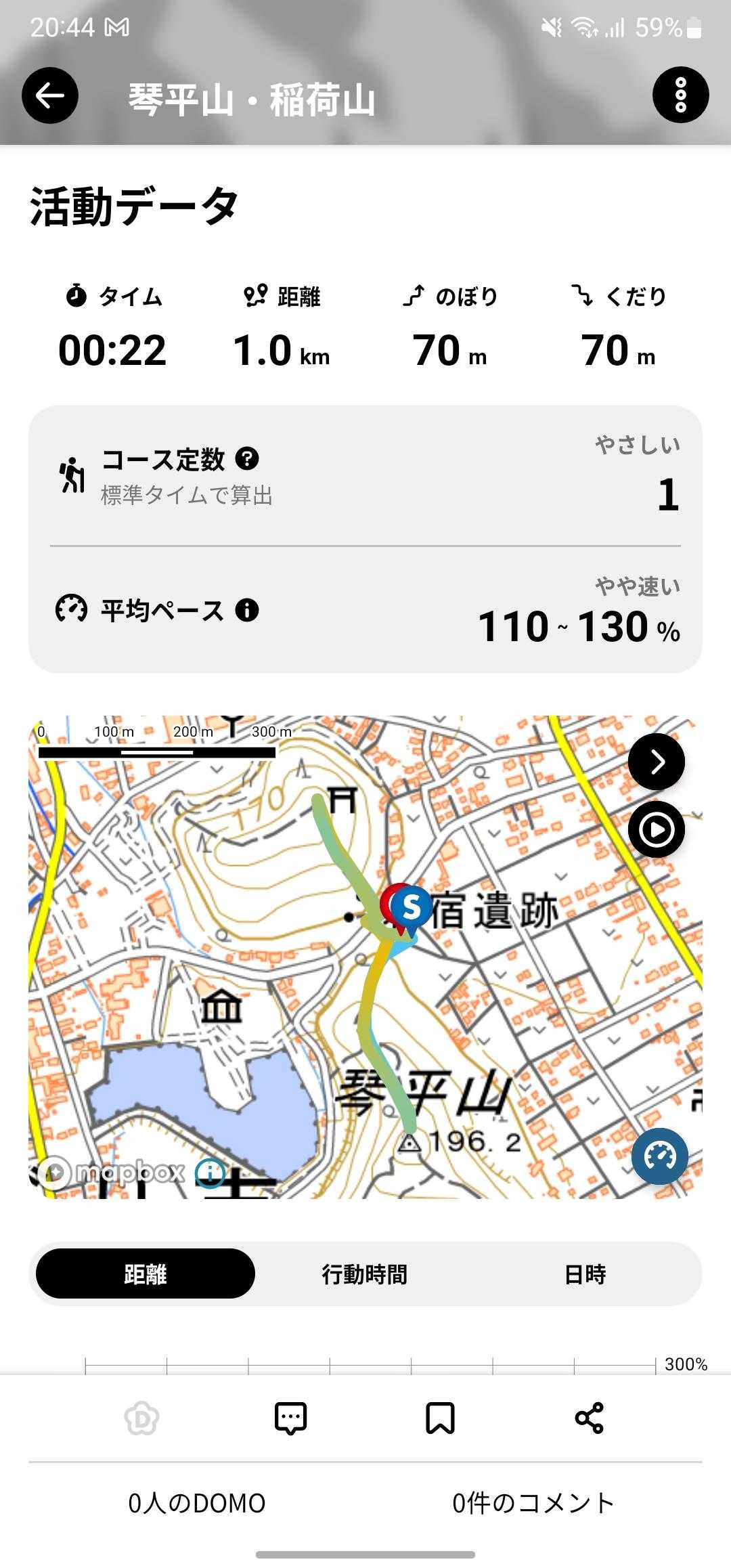View the 0人のDOMO list
Image resolution: width=731 pixels, height=1568 pixels.
(197, 1503)
